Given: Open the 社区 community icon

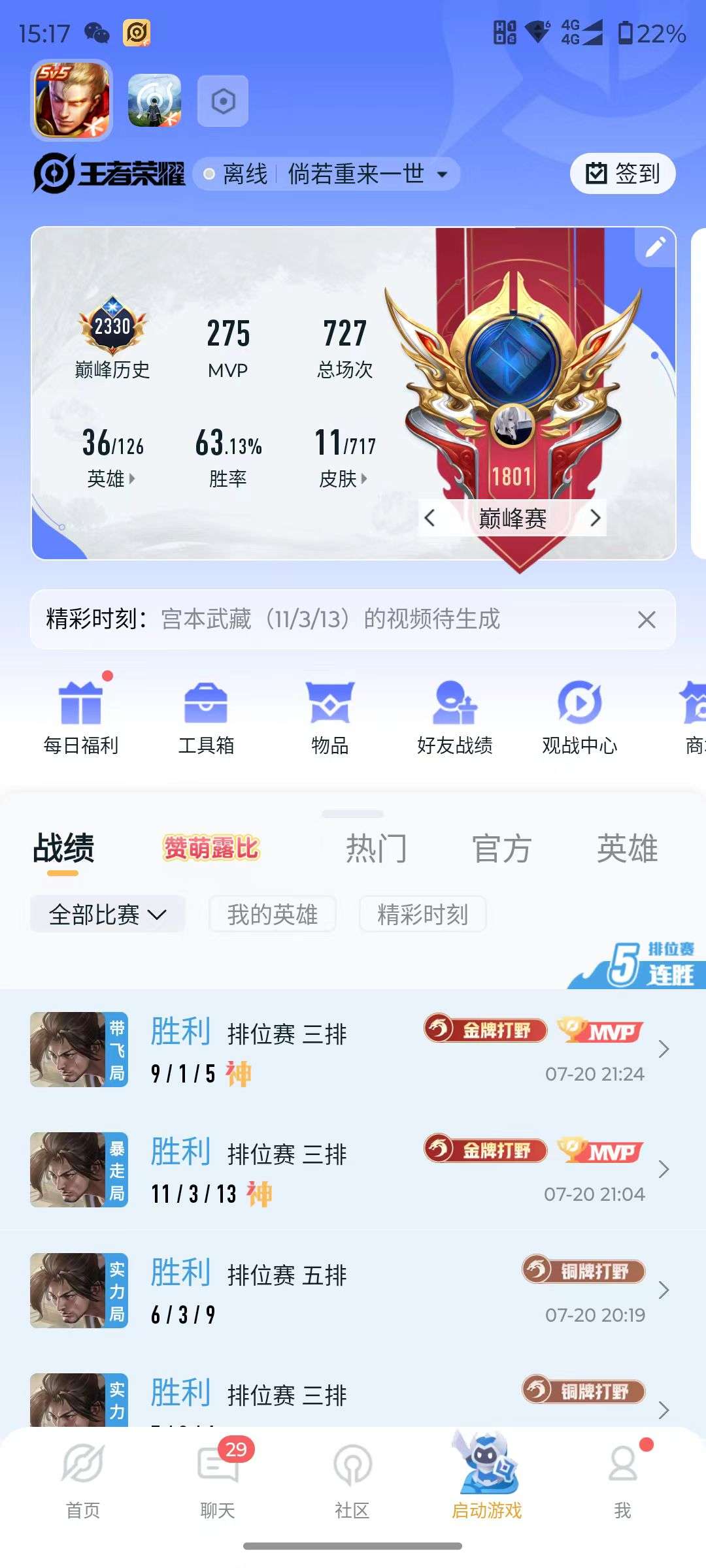Looking at the screenshot, I should (352, 1483).
